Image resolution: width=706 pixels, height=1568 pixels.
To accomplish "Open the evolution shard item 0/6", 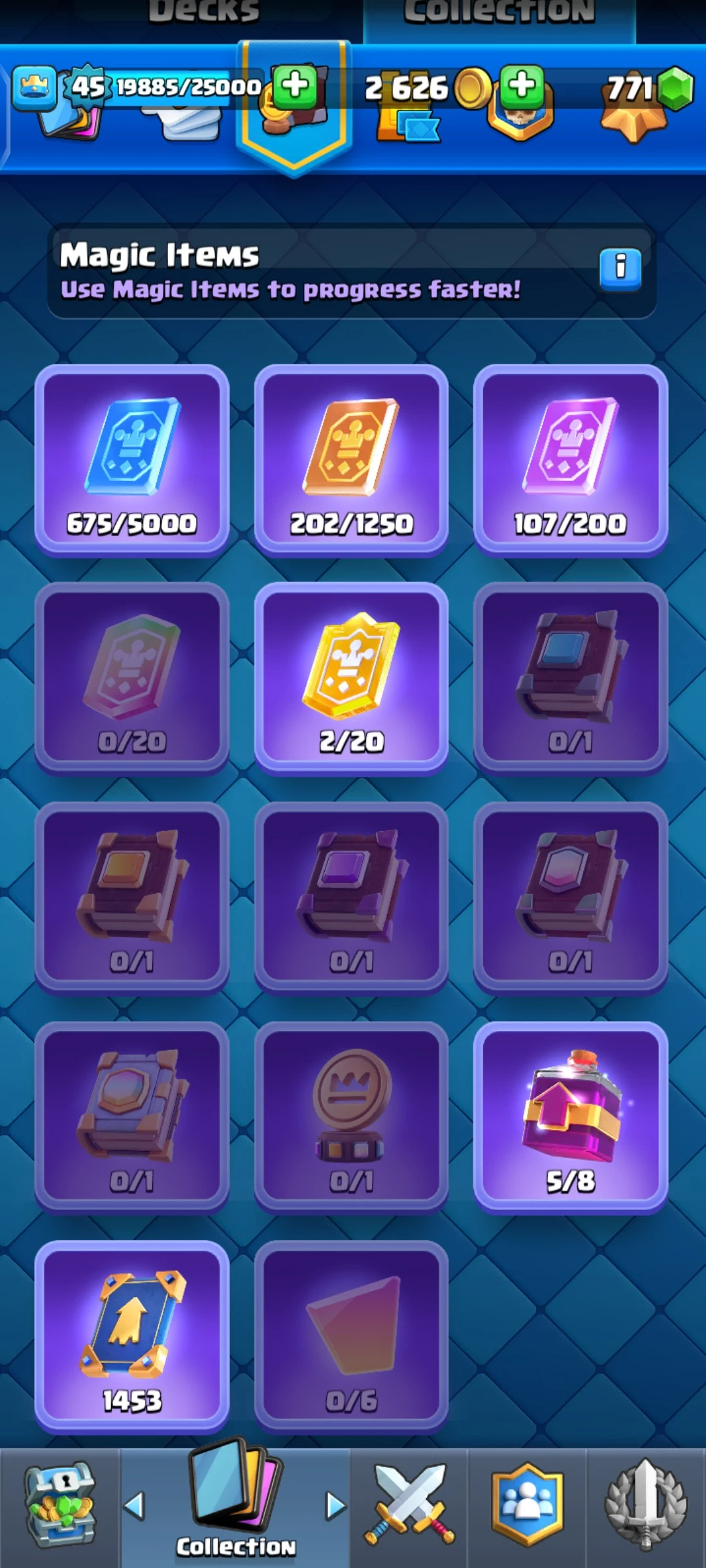I will point(351,1336).
